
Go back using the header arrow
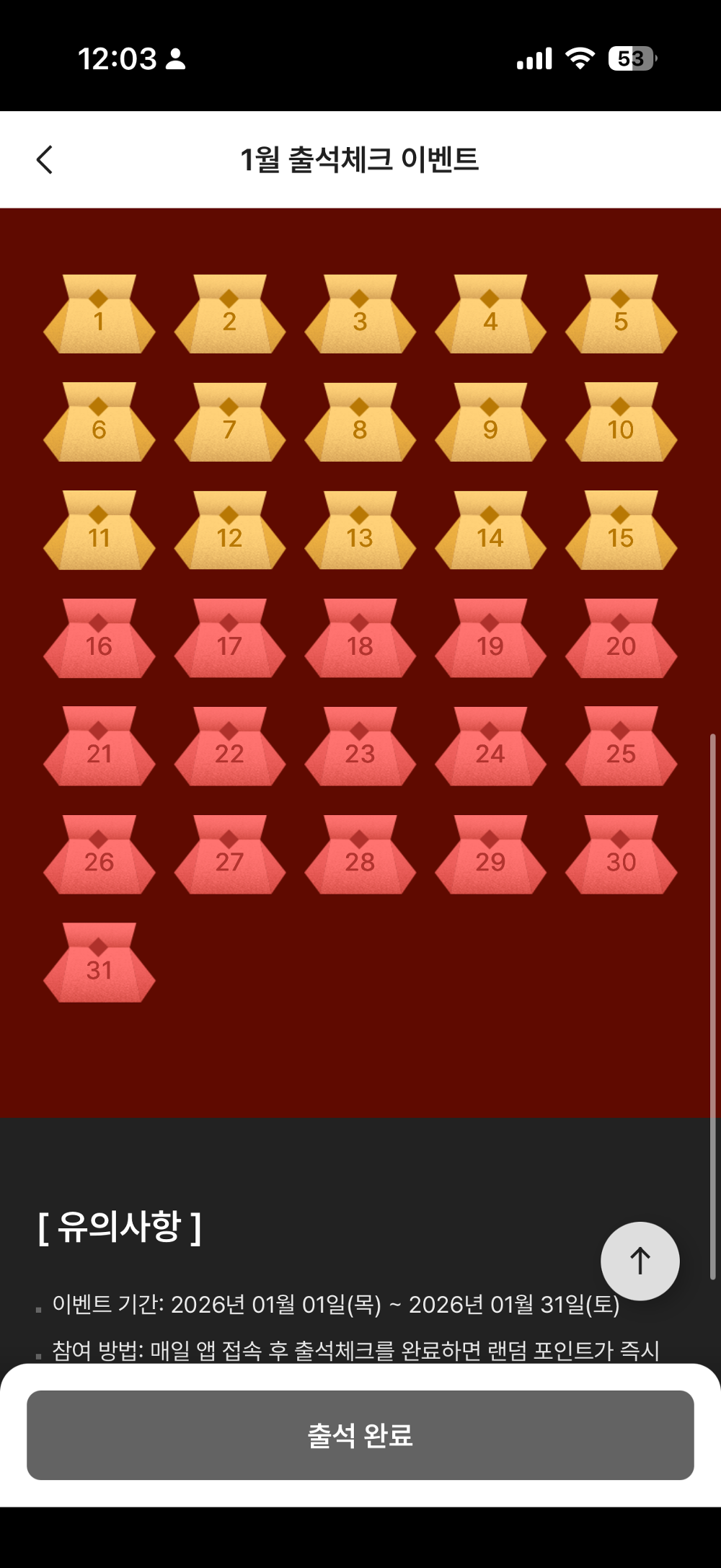click(45, 159)
